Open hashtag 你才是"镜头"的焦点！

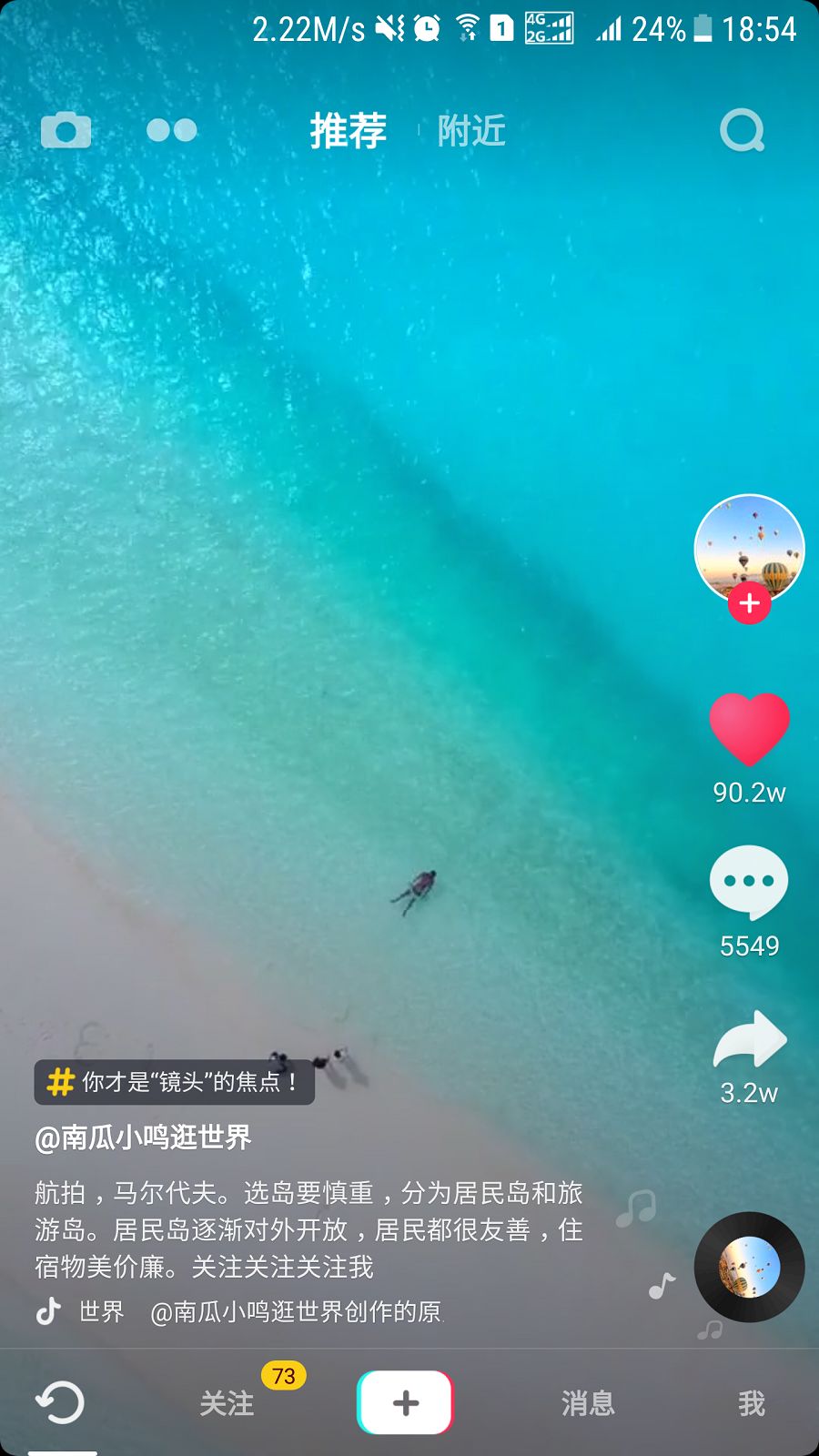pos(175,1082)
